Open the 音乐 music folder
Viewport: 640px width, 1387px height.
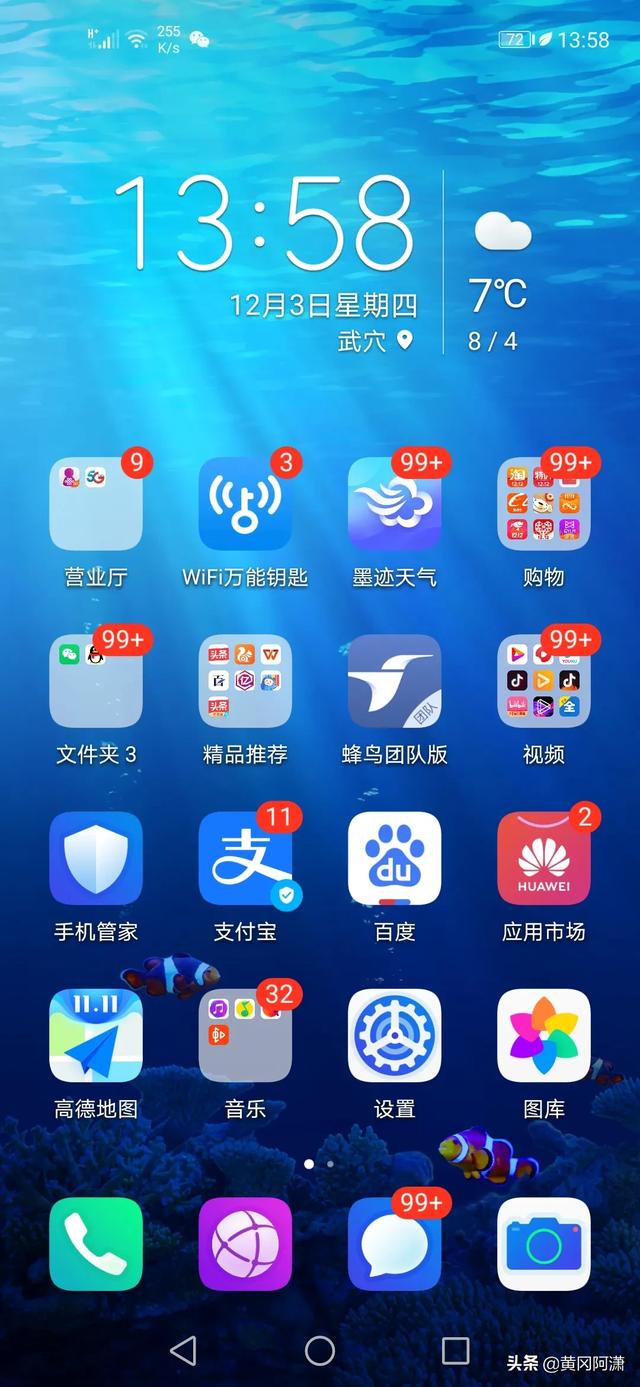point(245,1036)
